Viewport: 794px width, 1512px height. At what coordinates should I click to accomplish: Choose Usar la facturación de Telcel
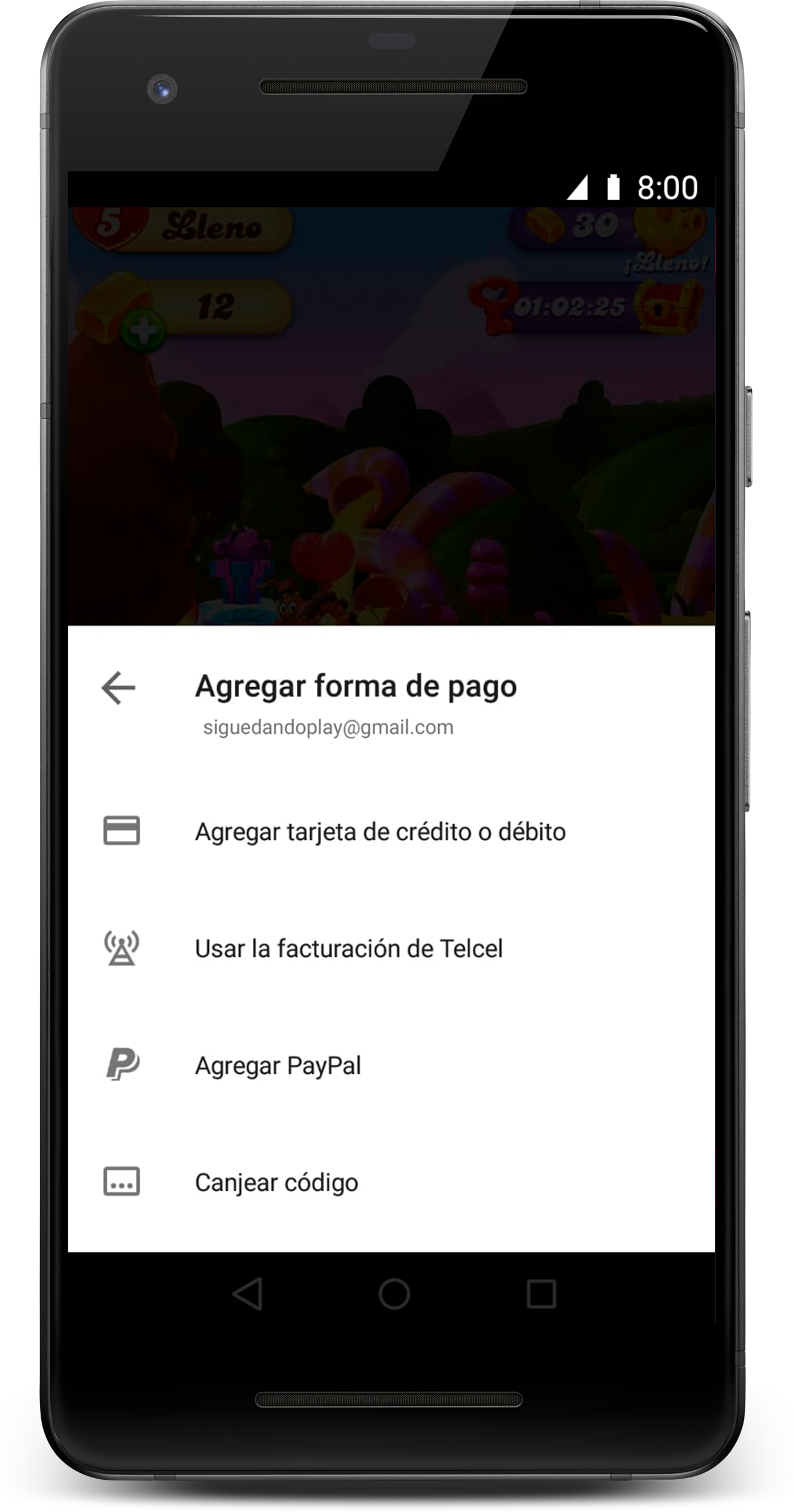click(x=348, y=949)
